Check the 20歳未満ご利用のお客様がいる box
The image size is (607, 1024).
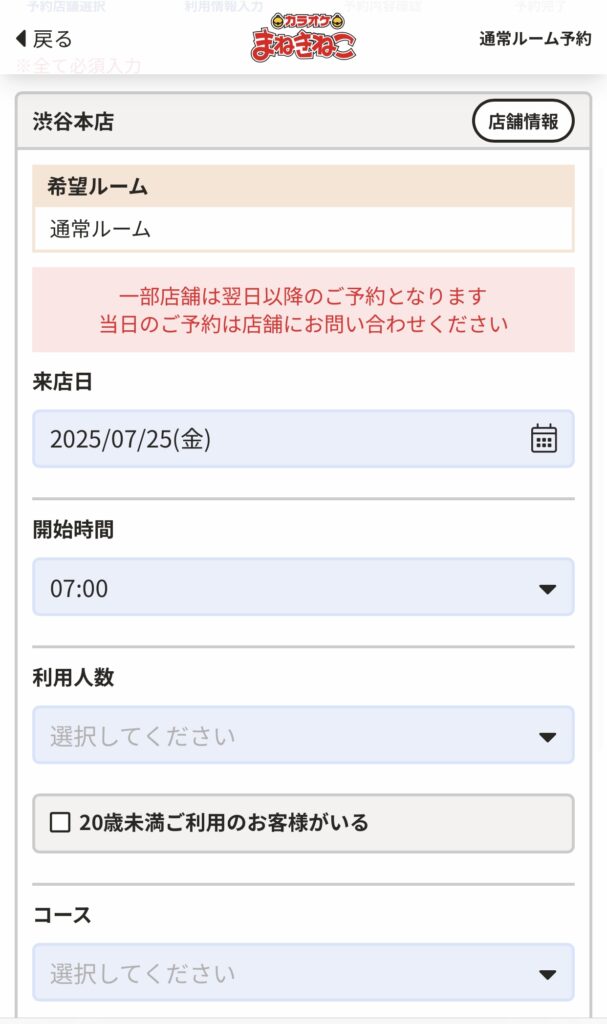pyautogui.click(x=61, y=823)
